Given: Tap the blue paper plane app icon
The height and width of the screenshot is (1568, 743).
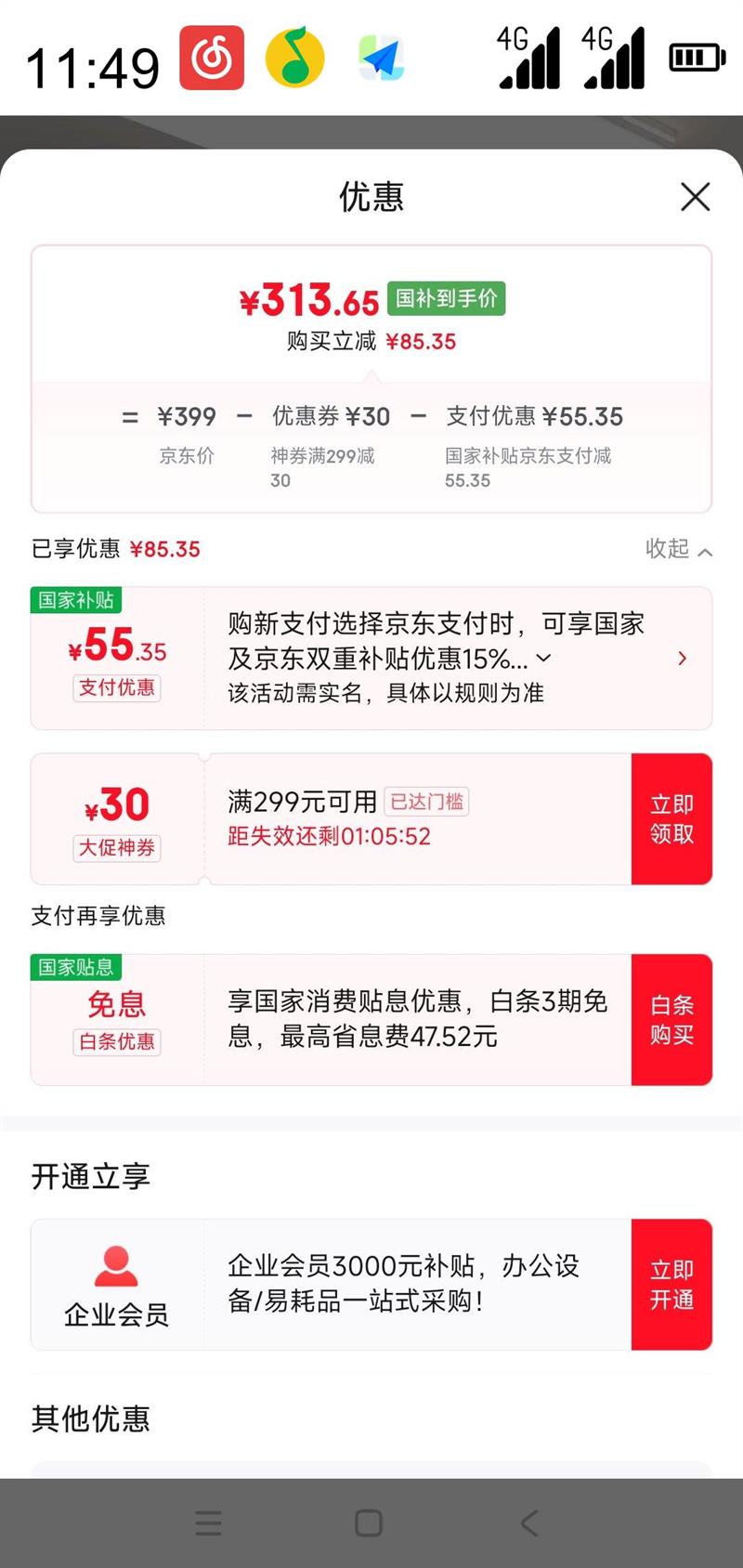Looking at the screenshot, I should (x=380, y=58).
